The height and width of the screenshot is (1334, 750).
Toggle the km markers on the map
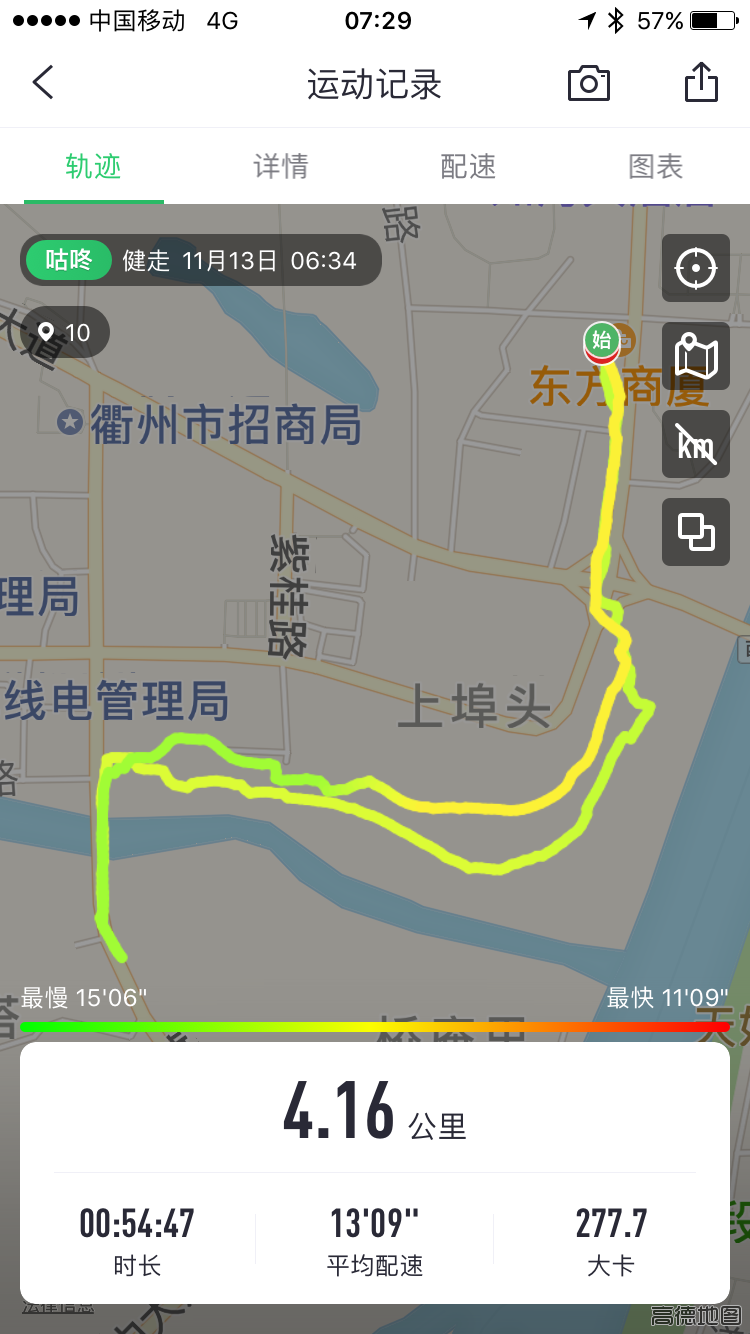[696, 444]
